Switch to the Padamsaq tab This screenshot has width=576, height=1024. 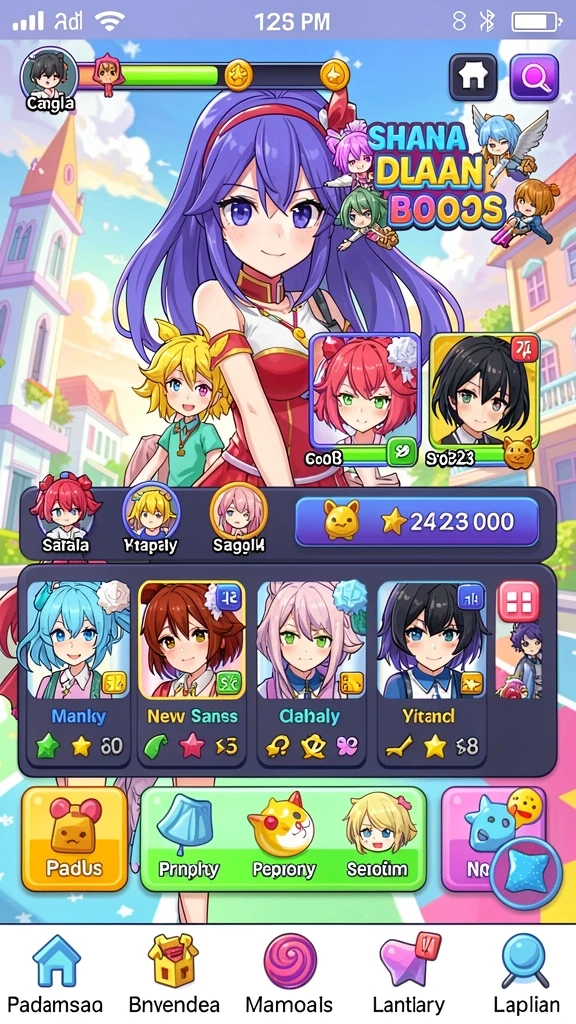56,975
